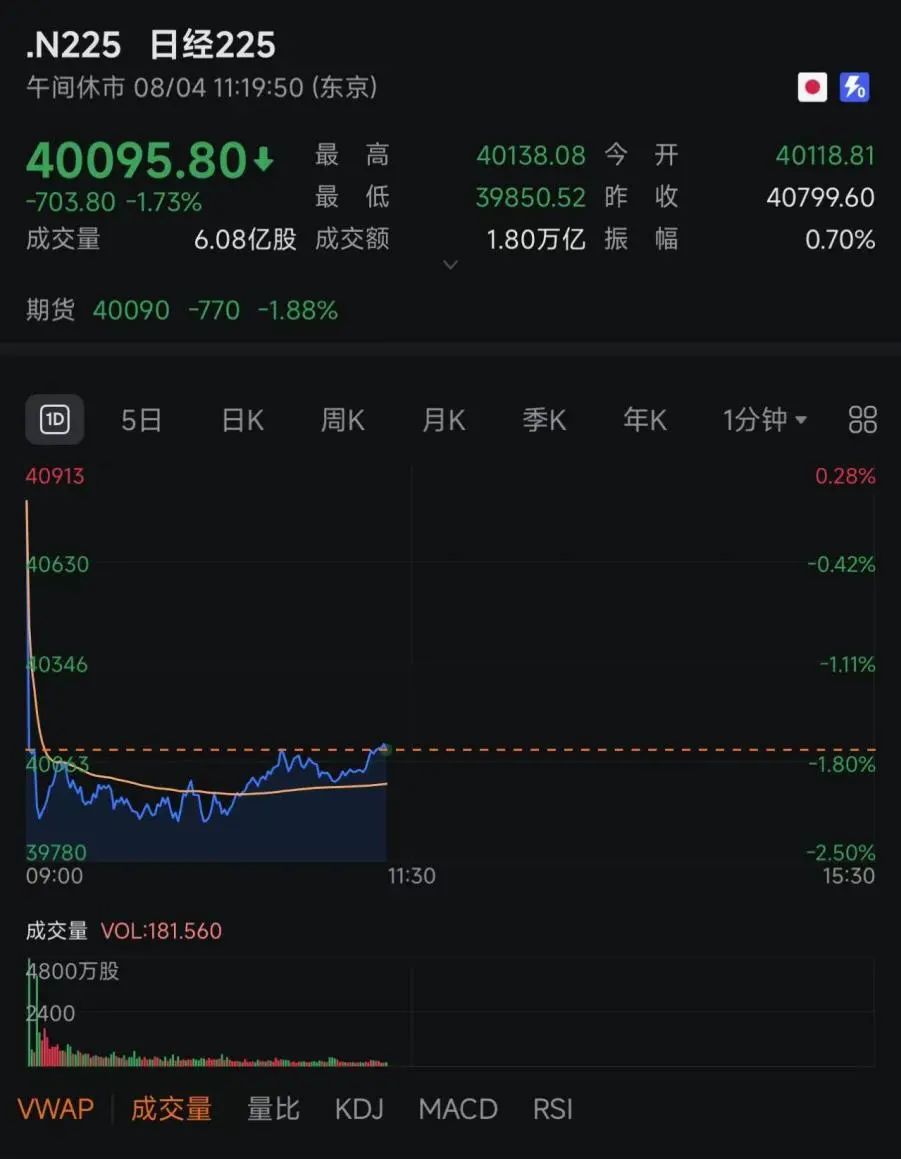Open Level-2 quotes via the lightning icon
The height and width of the screenshot is (1159, 901).
tap(853, 88)
